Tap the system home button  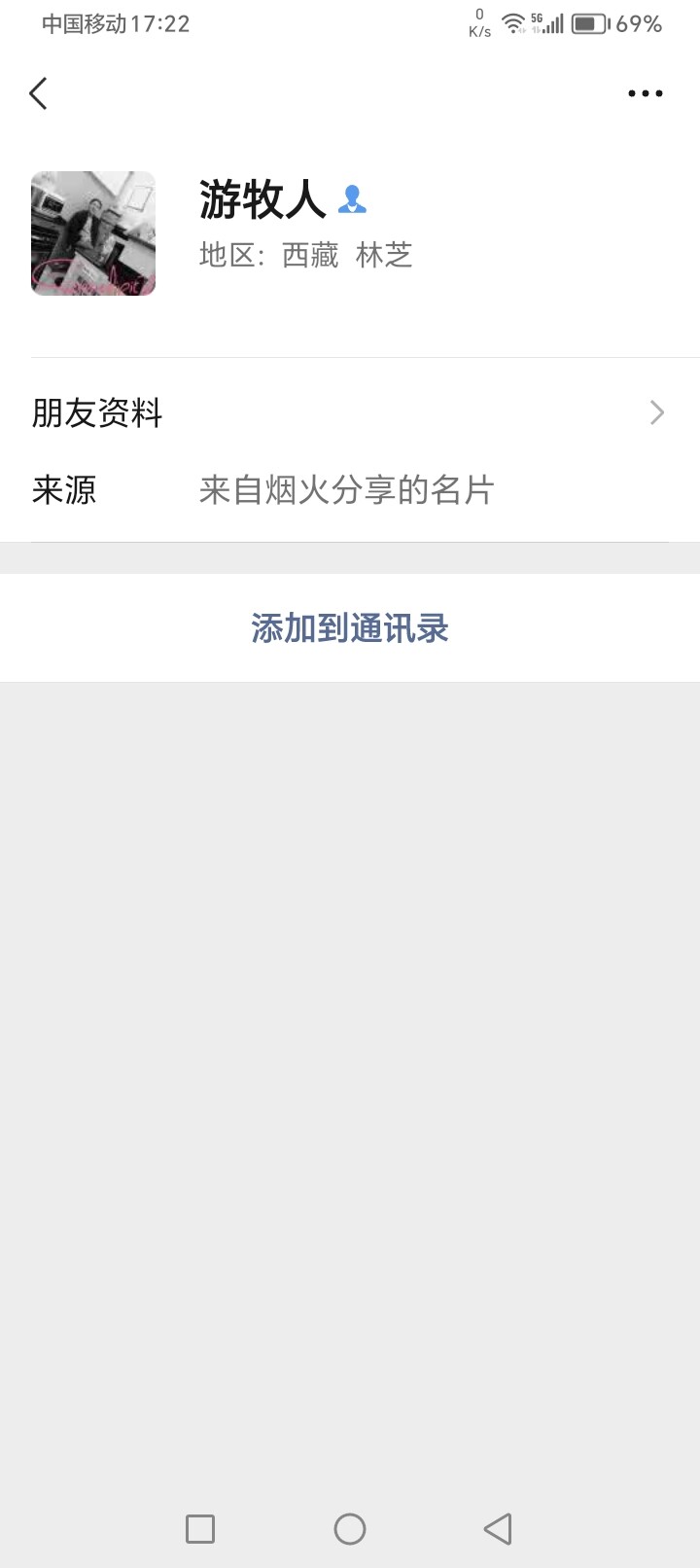(x=350, y=1529)
